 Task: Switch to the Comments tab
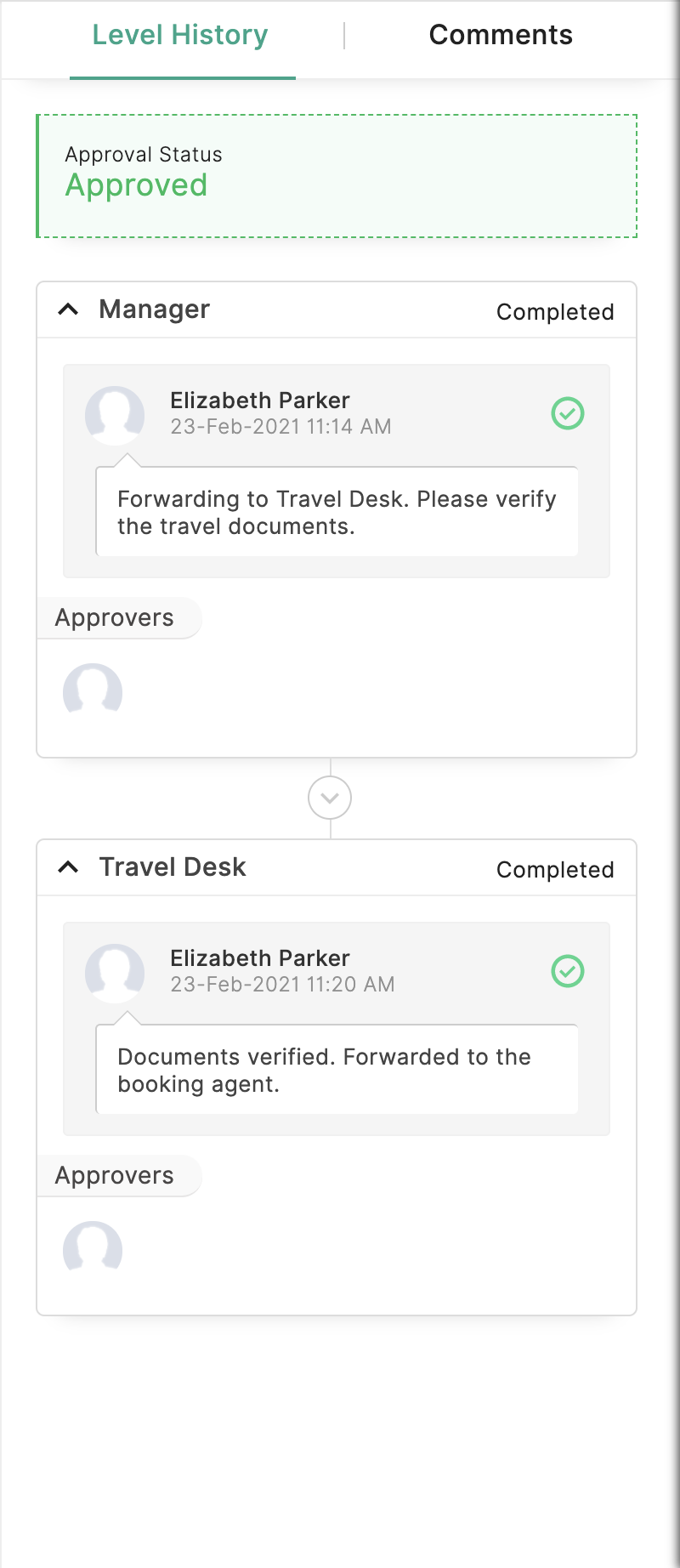[501, 35]
